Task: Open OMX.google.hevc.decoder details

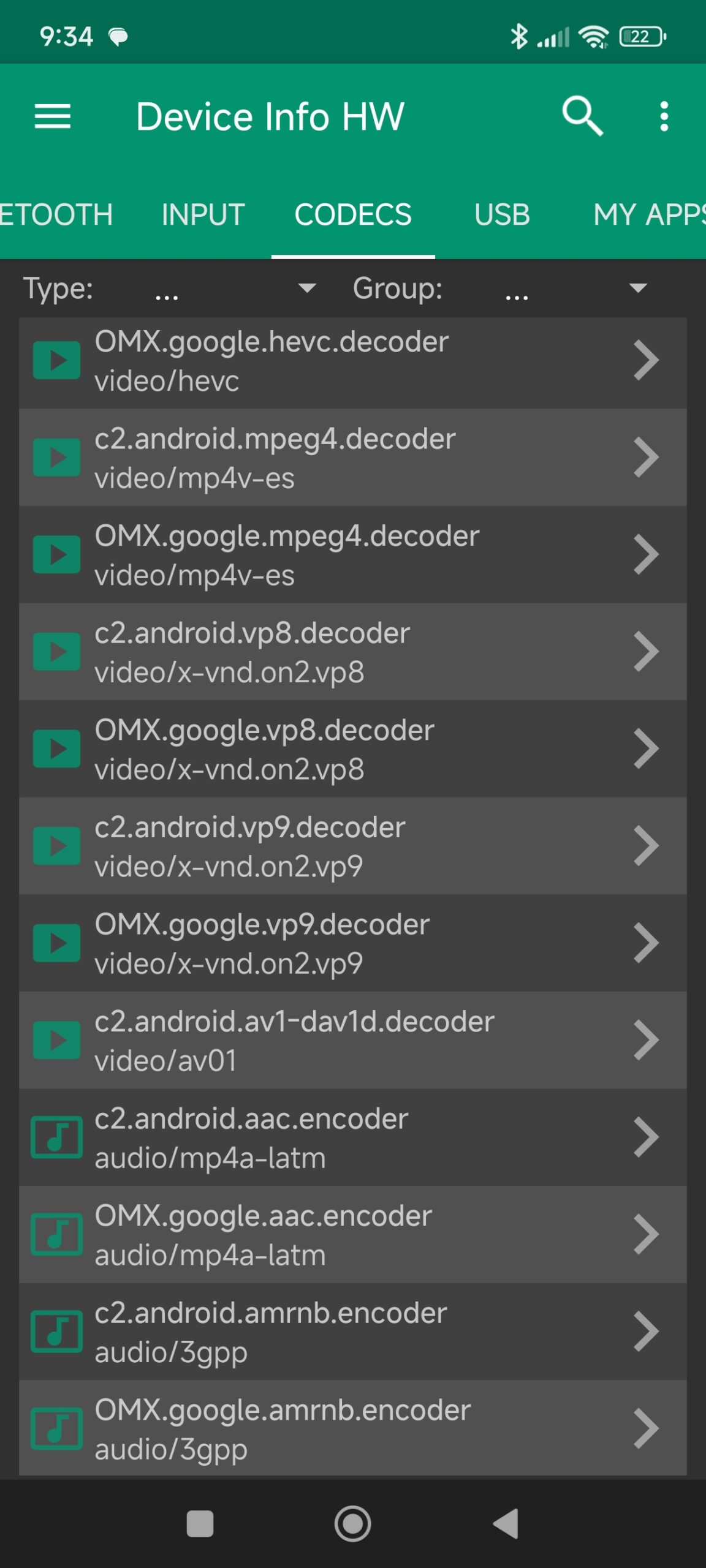Action: point(352,361)
